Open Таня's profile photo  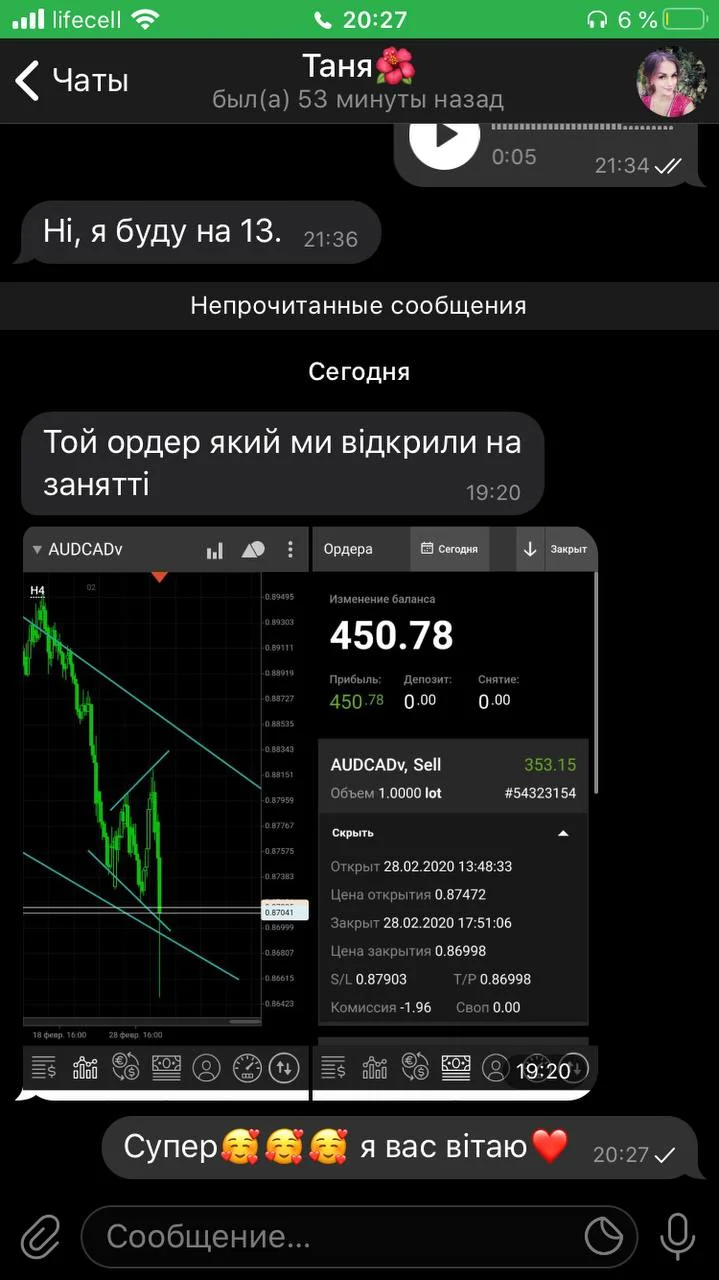[671, 82]
